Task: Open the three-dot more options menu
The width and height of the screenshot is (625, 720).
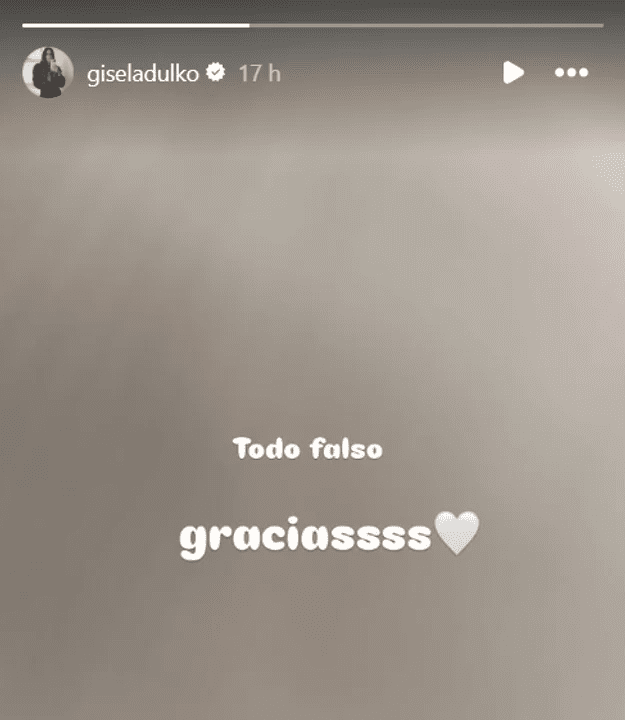Action: pyautogui.click(x=572, y=73)
